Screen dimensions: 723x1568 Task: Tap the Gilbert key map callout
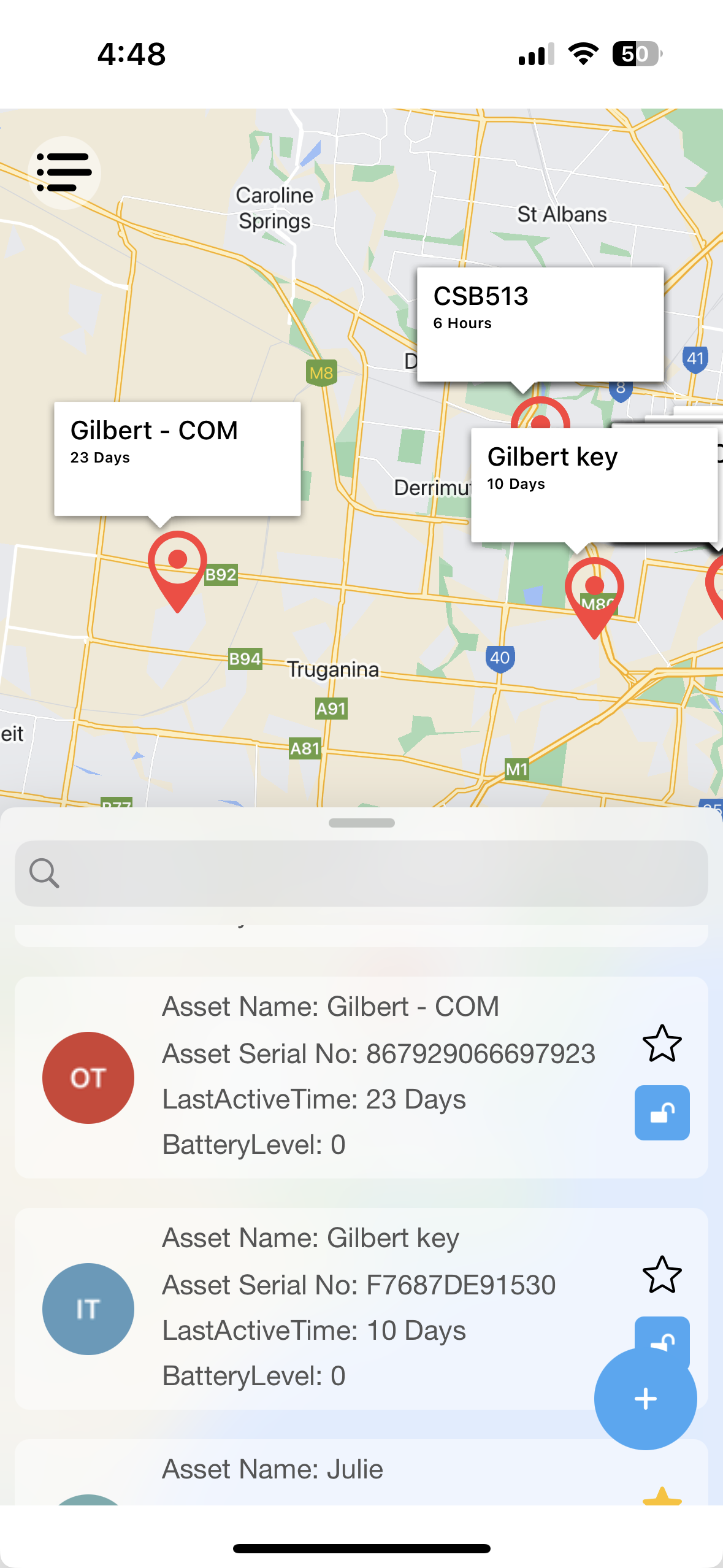pyautogui.click(x=594, y=485)
